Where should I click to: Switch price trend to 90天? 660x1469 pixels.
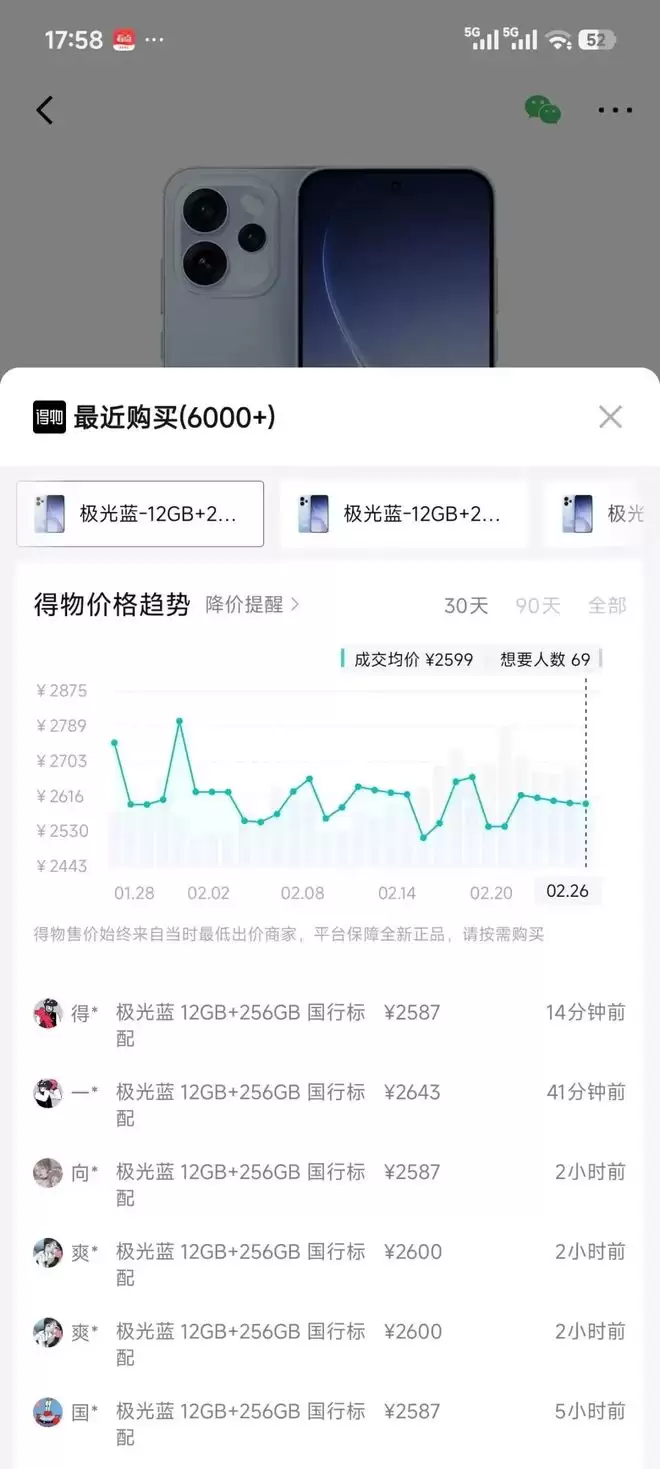(x=537, y=606)
